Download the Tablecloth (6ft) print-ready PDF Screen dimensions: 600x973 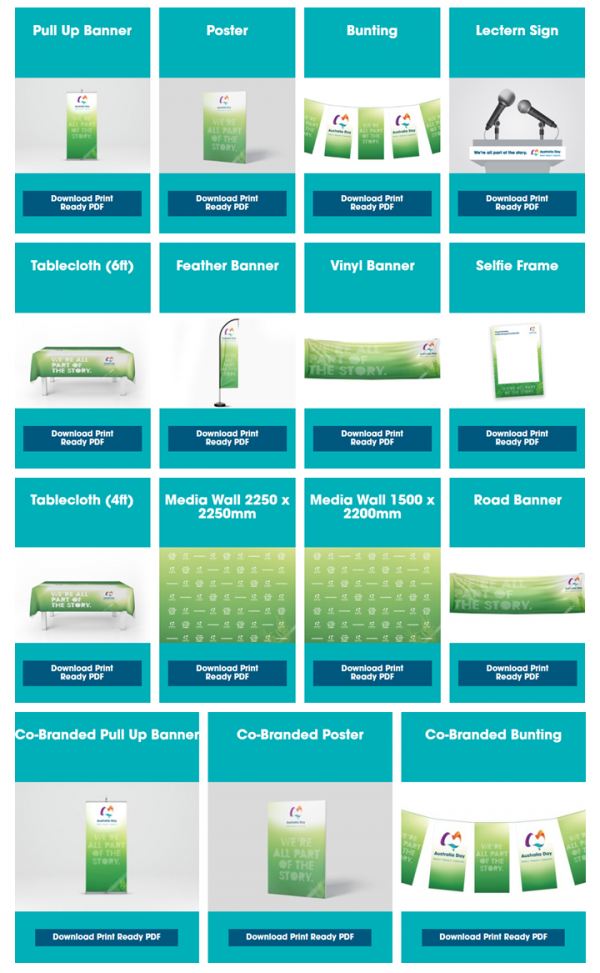coord(82,438)
